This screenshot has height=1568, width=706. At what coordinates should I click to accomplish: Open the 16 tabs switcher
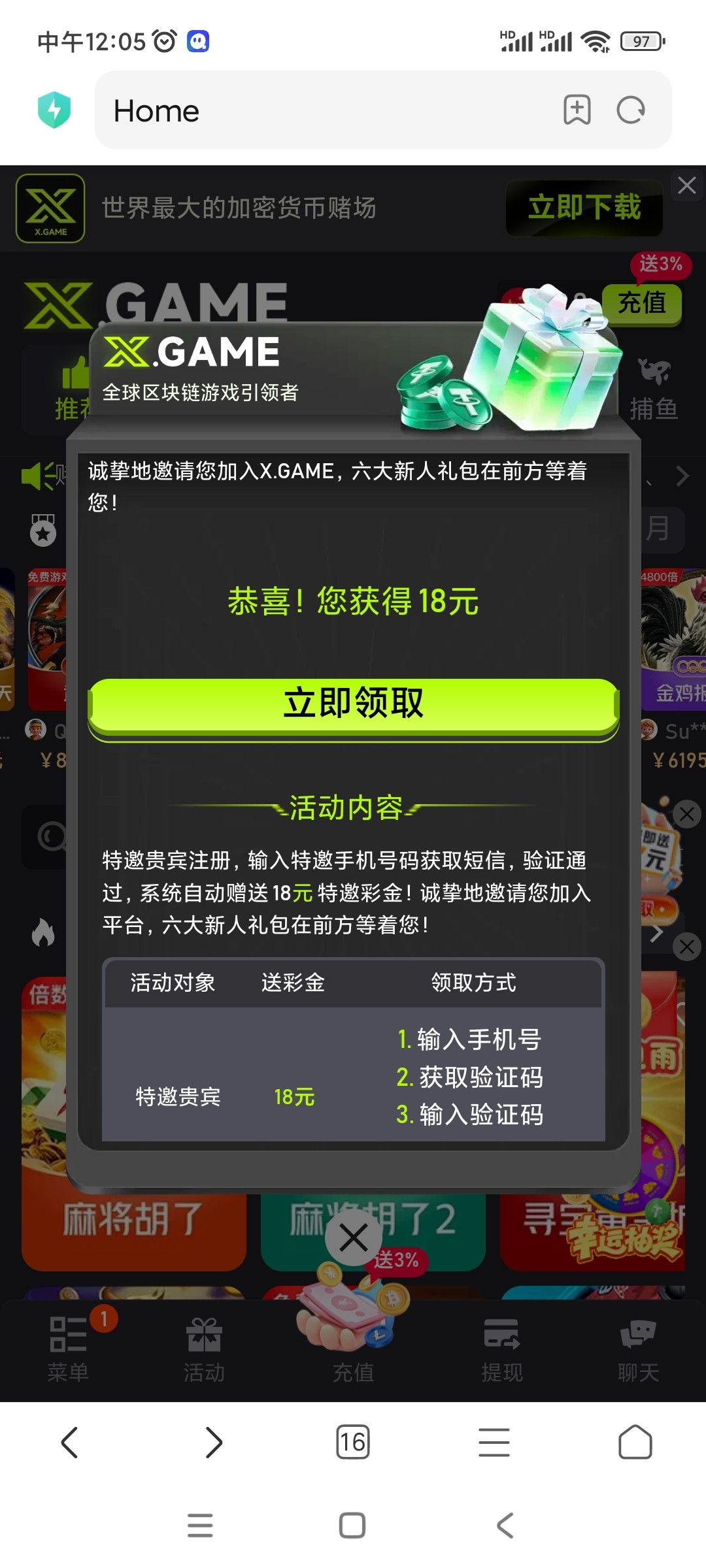click(x=353, y=1442)
